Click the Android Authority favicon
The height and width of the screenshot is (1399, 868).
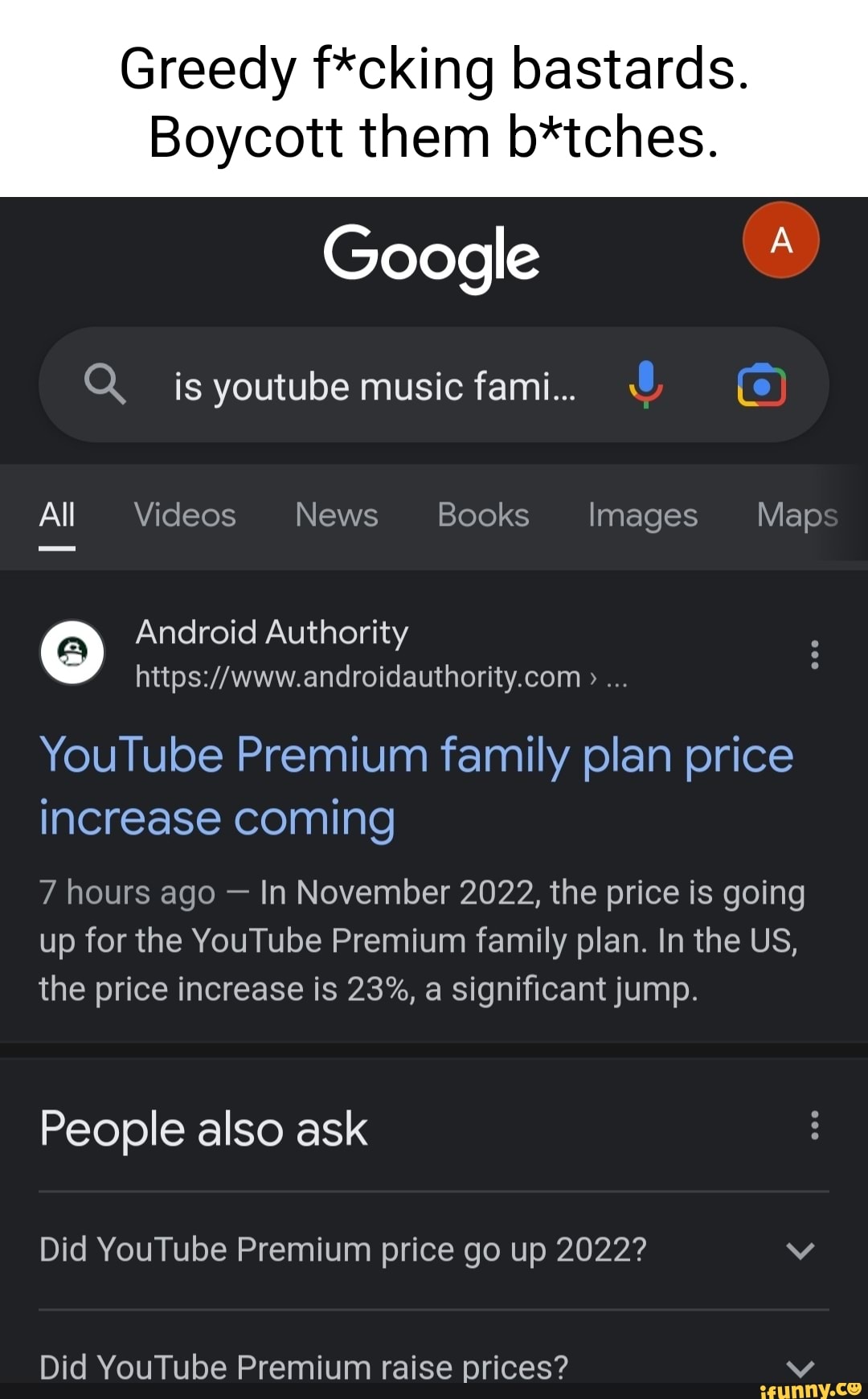point(72,653)
